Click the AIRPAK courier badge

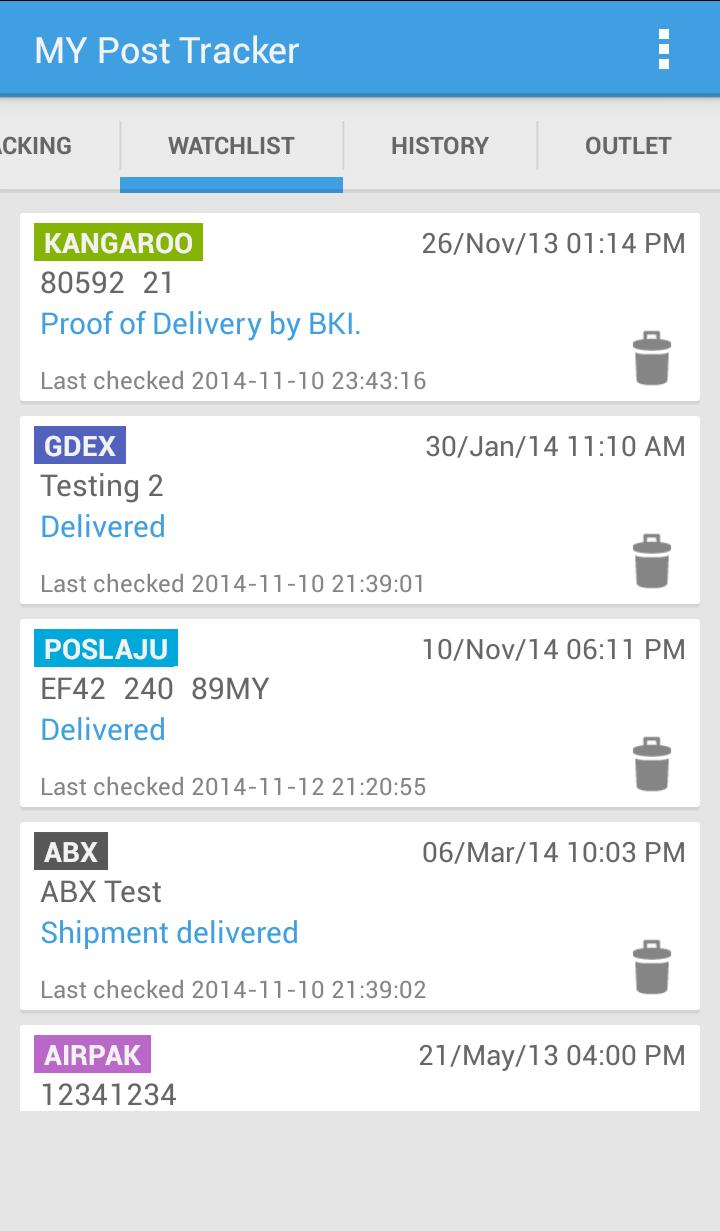pyautogui.click(x=91, y=1055)
